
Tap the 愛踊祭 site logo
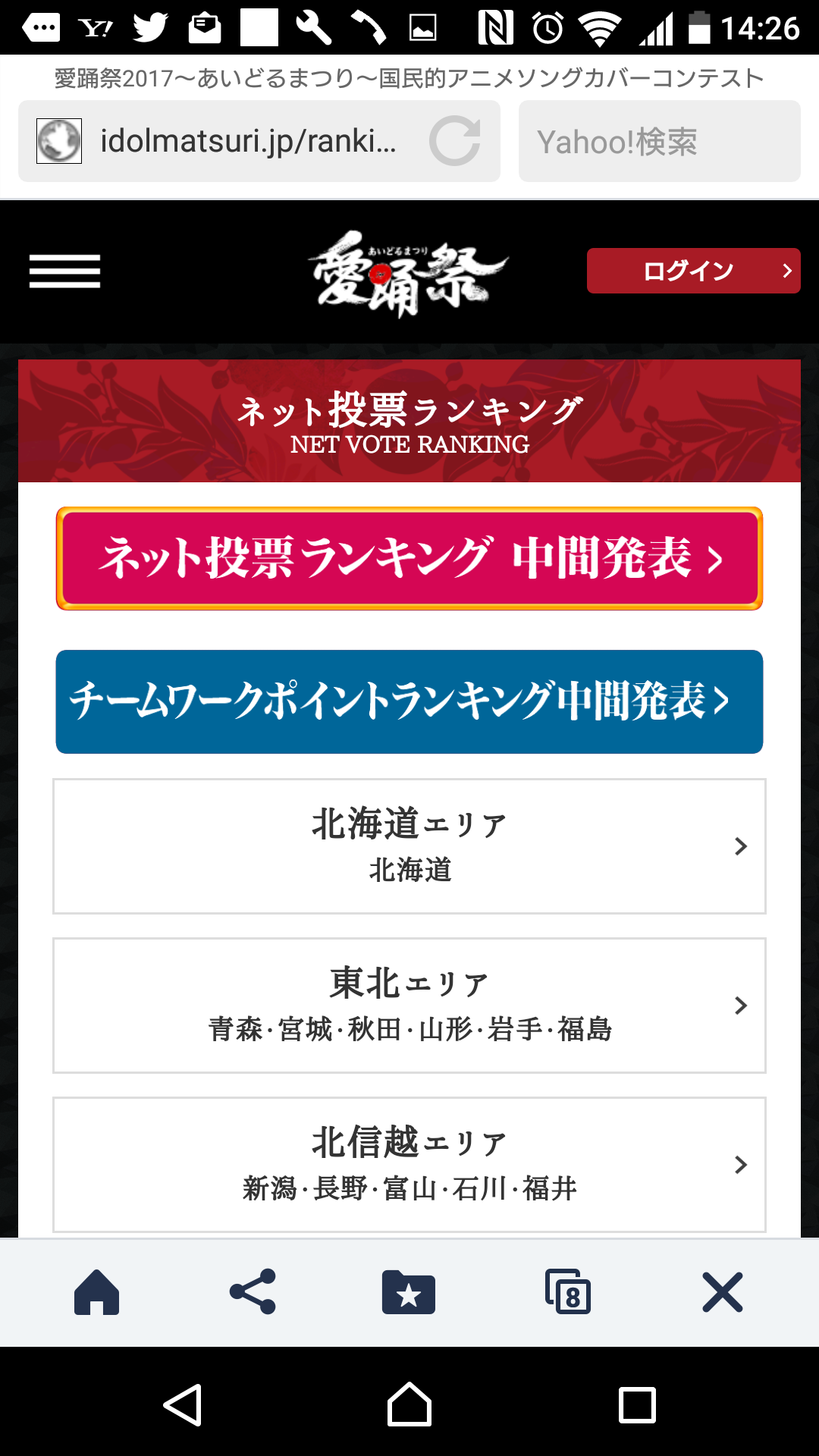pyautogui.click(x=408, y=273)
